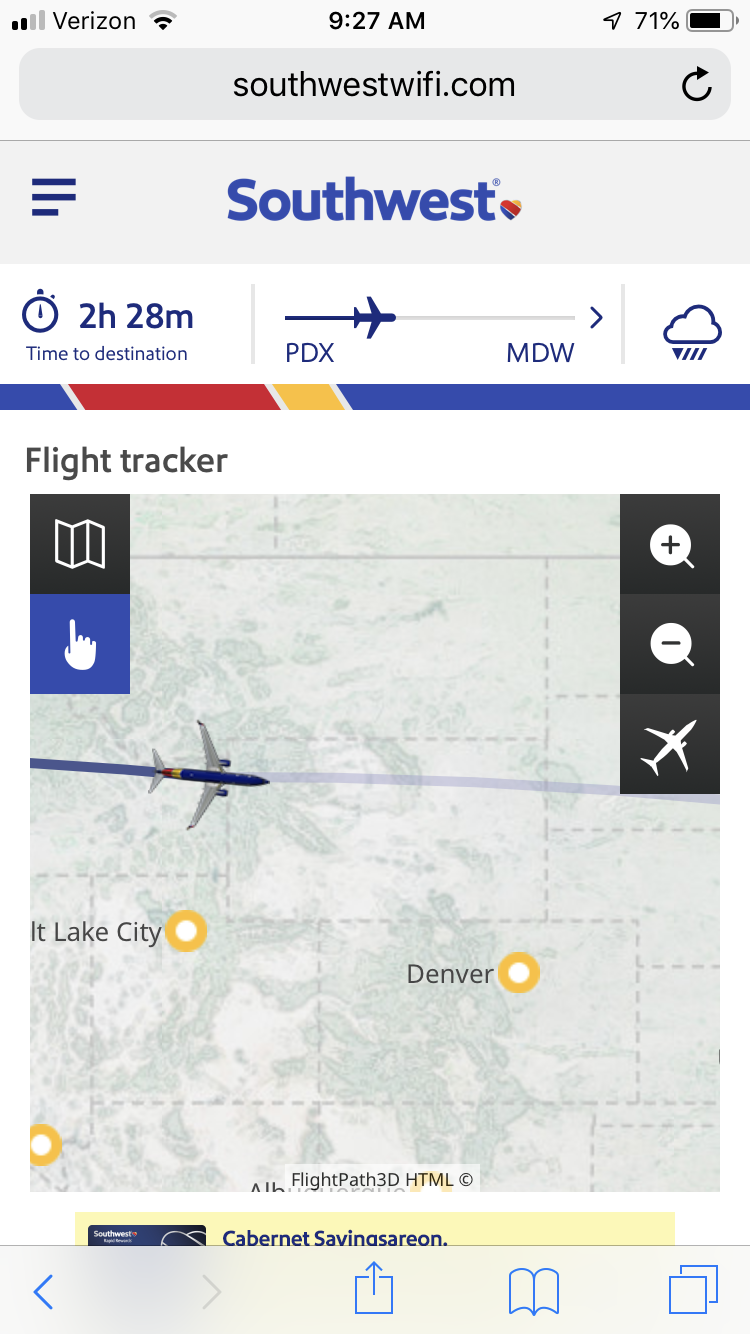Select the Salt Lake City marker

pyautogui.click(x=186, y=931)
